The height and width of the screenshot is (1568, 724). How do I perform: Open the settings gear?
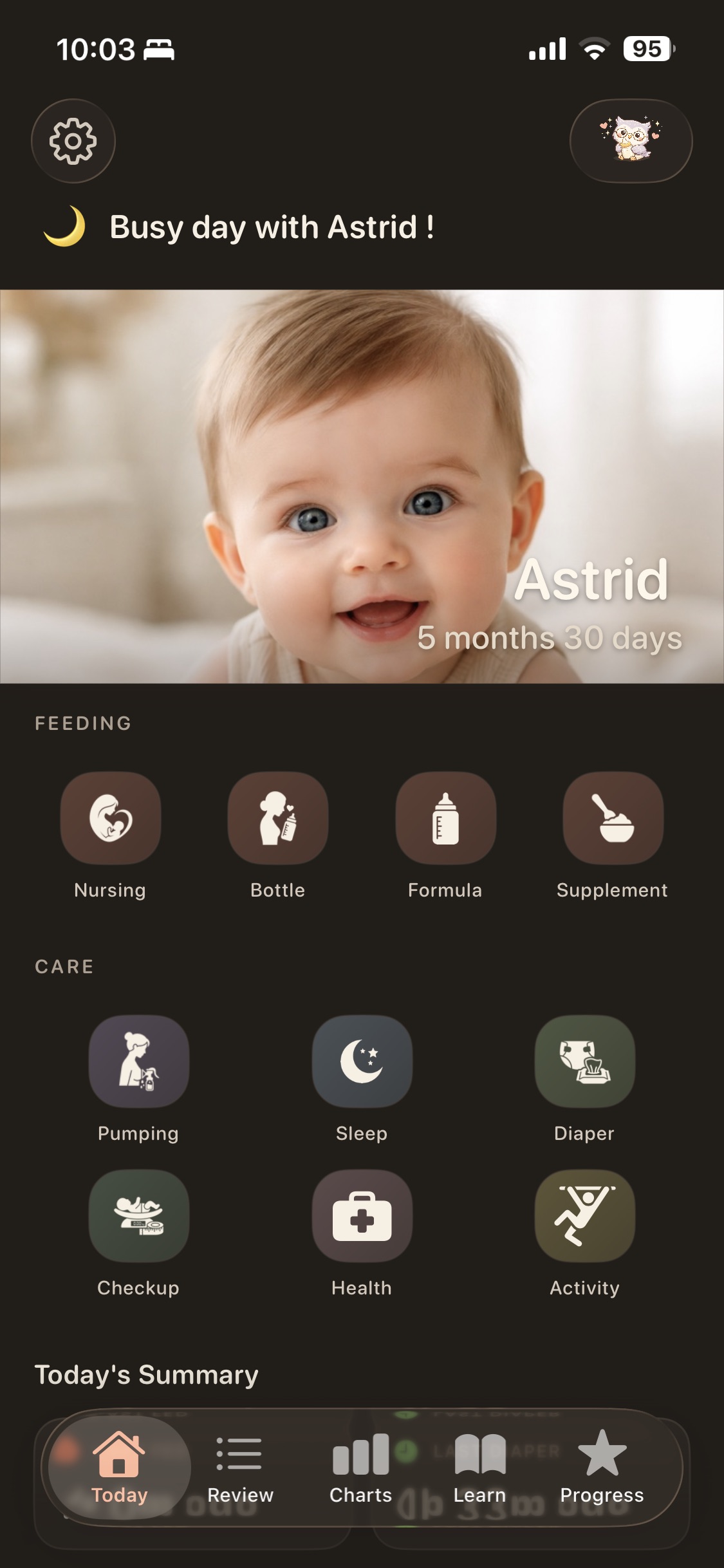(x=73, y=141)
